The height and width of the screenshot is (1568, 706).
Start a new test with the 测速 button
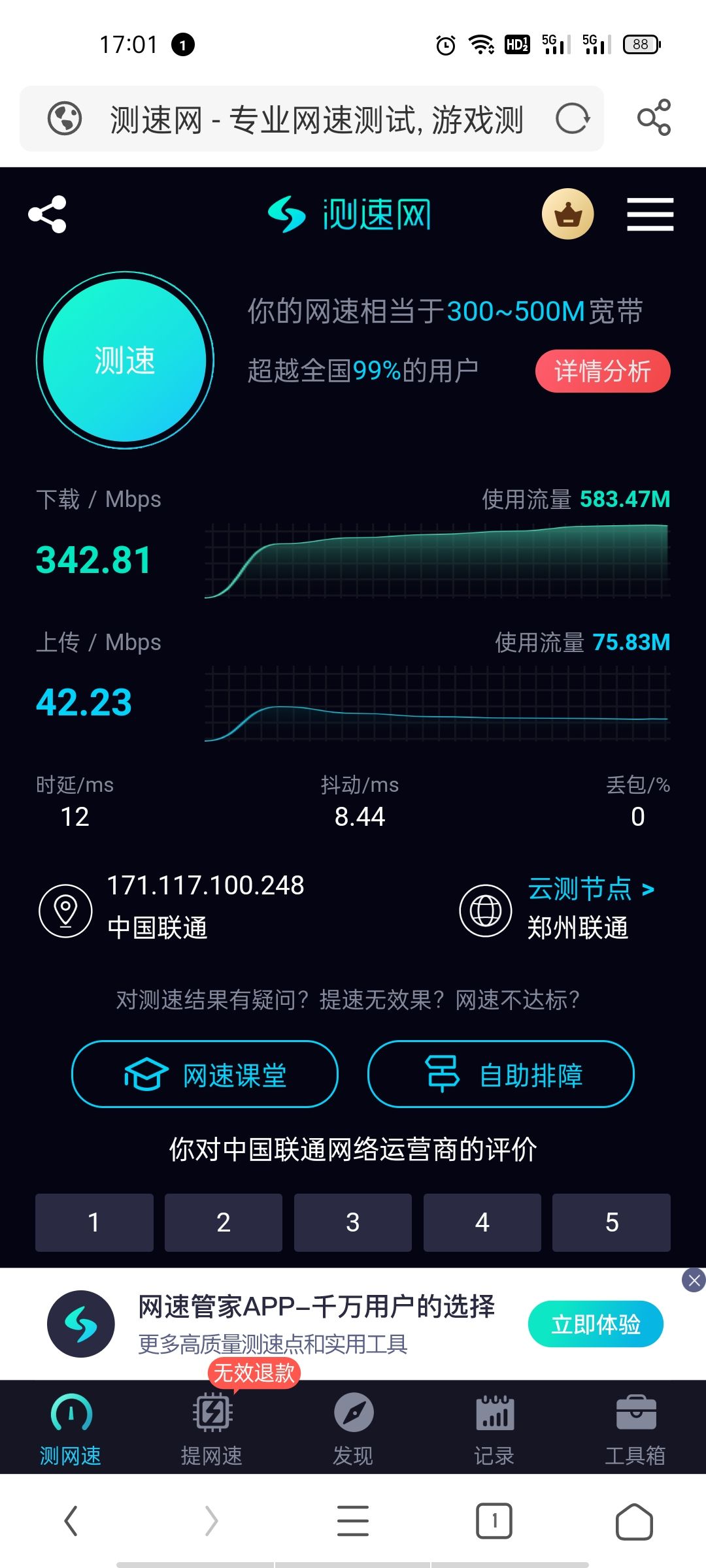point(125,360)
